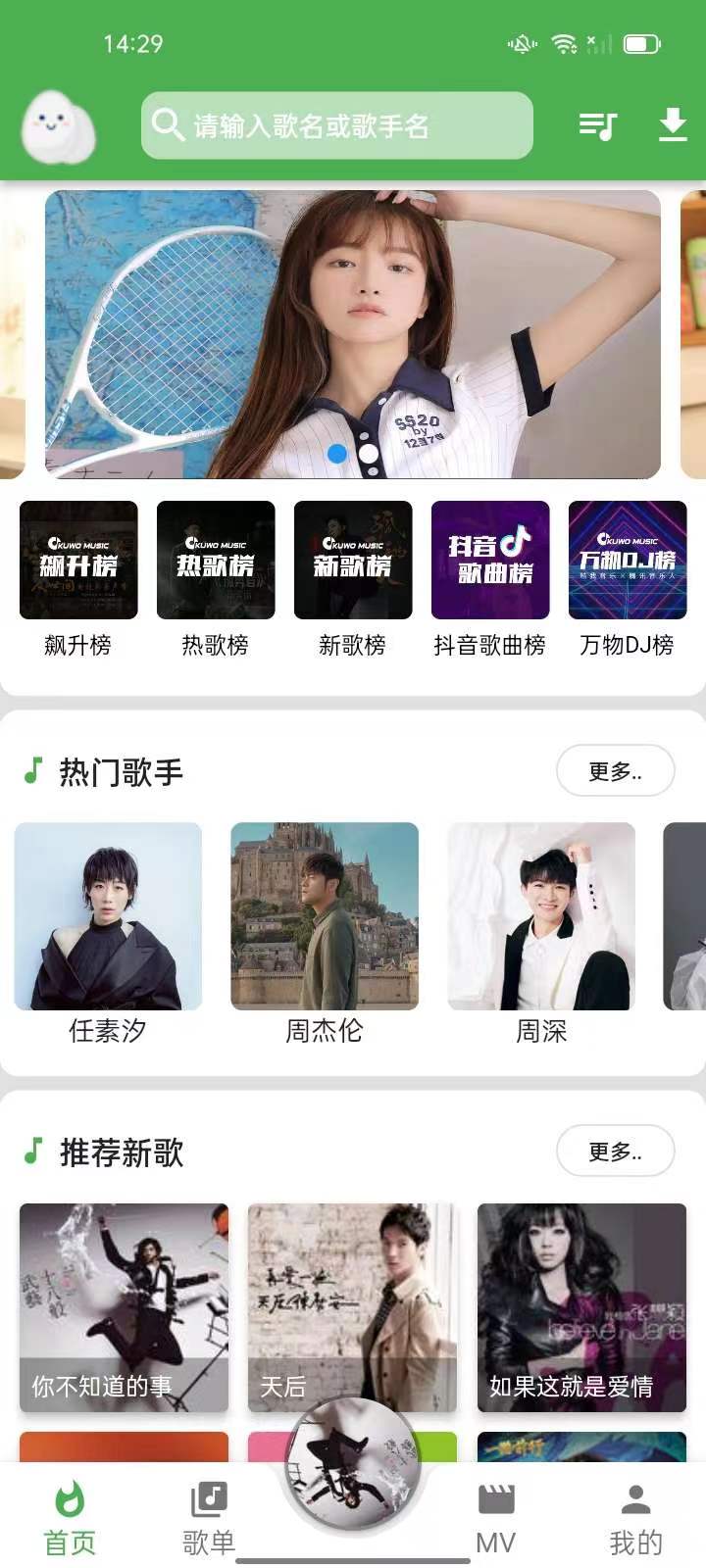Switch to the MV tab
This screenshot has width=706, height=1568.
[495, 1517]
